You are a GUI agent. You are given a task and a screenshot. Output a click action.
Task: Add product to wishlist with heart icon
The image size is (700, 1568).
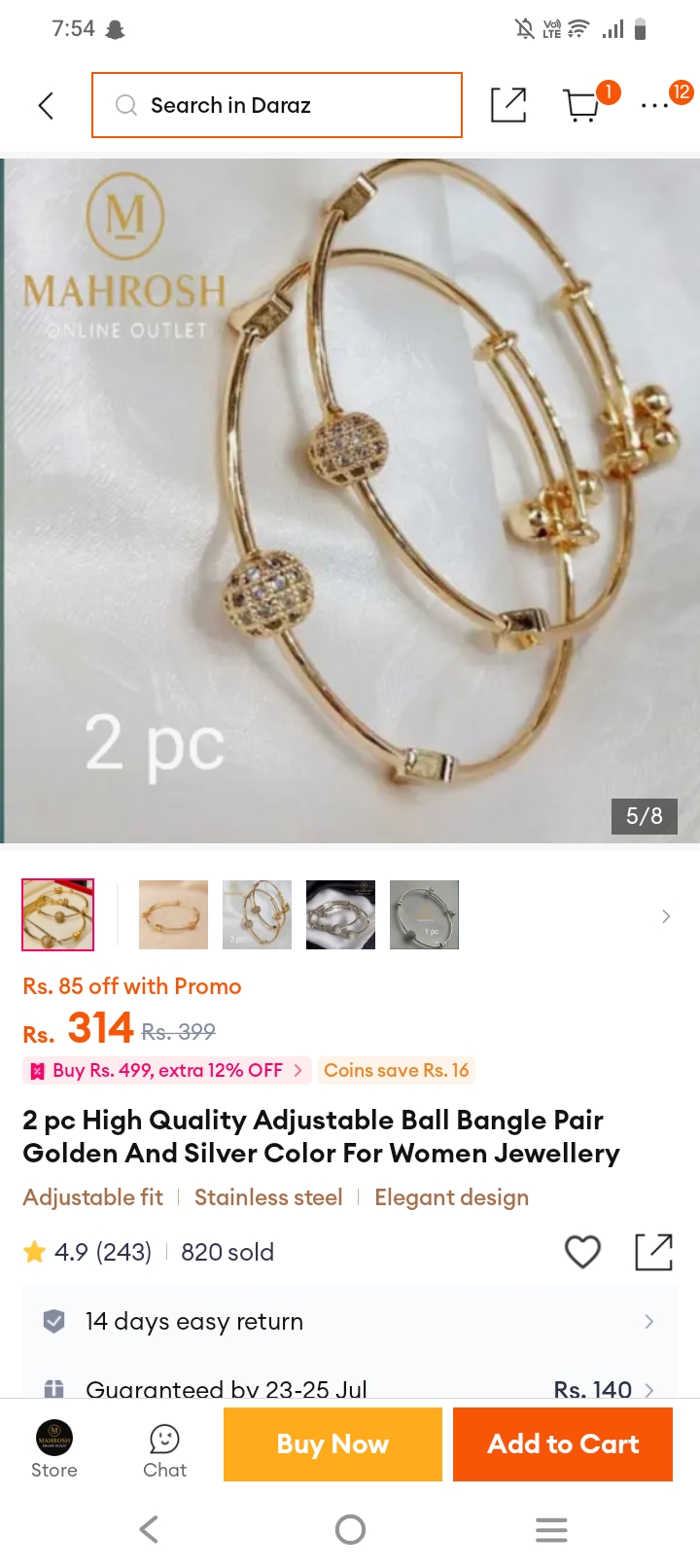click(x=582, y=1252)
